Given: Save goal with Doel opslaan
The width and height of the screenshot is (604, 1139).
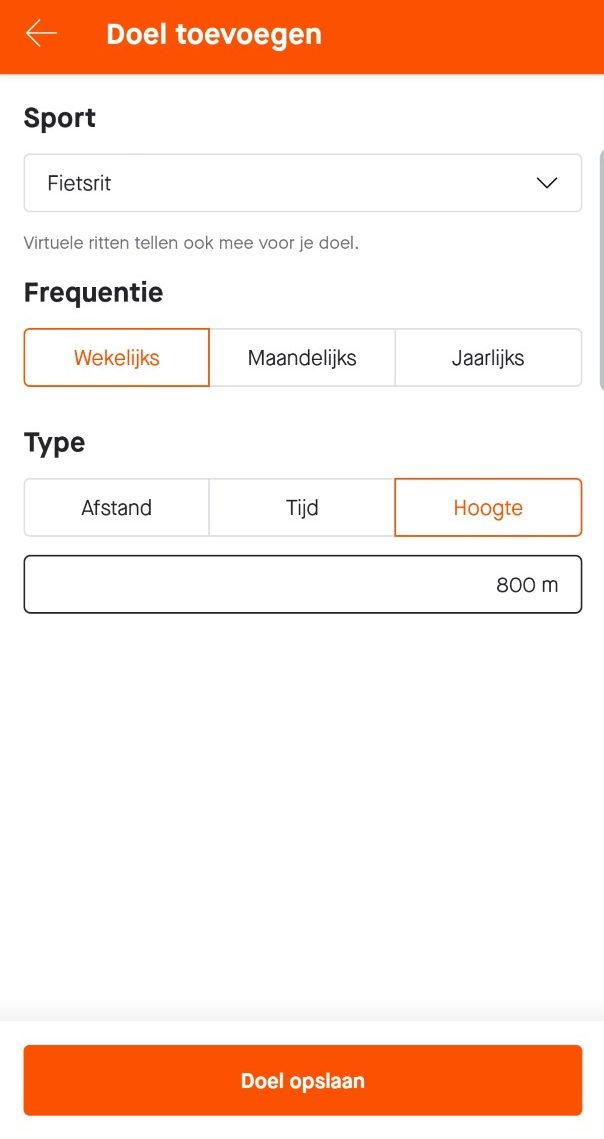Looking at the screenshot, I should [302, 1080].
